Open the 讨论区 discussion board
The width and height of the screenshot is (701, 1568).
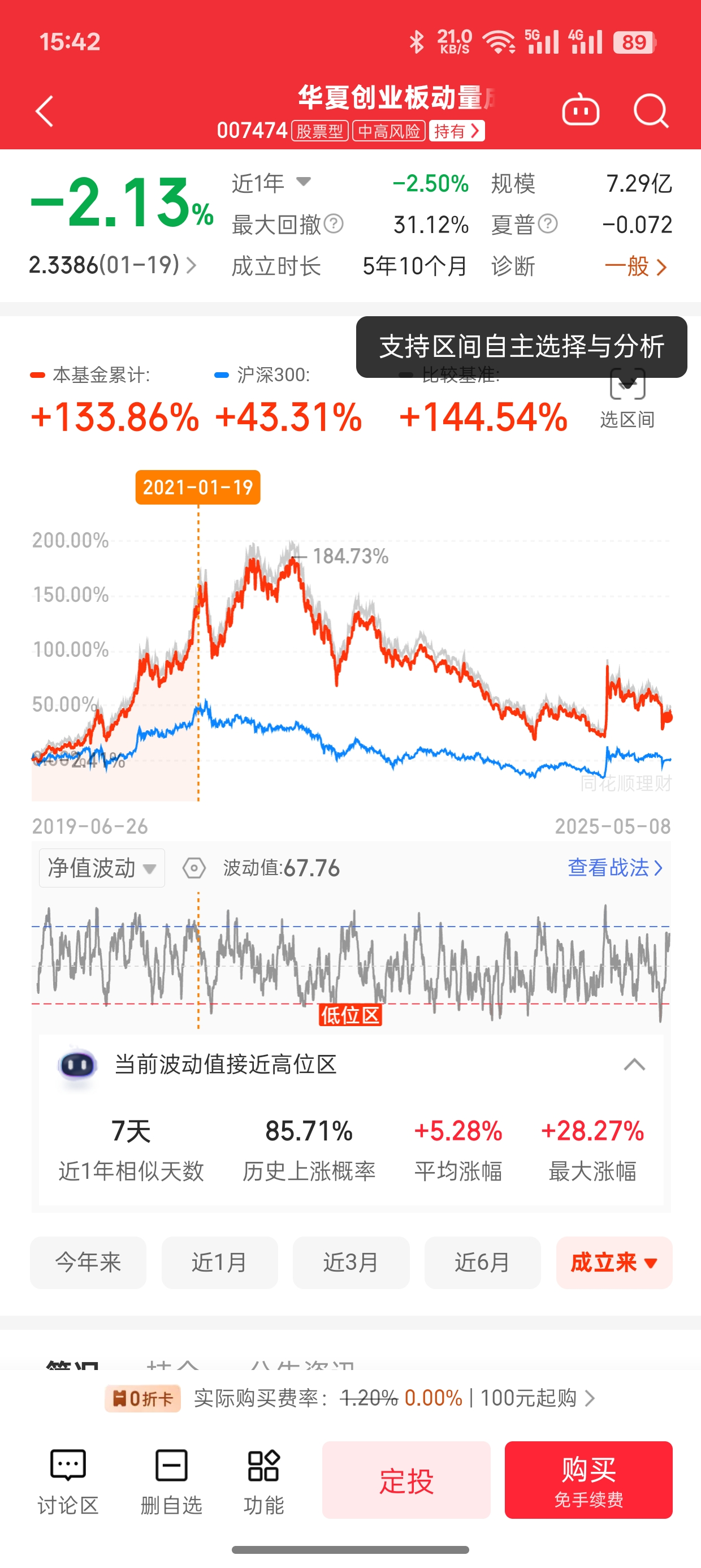tap(68, 1480)
